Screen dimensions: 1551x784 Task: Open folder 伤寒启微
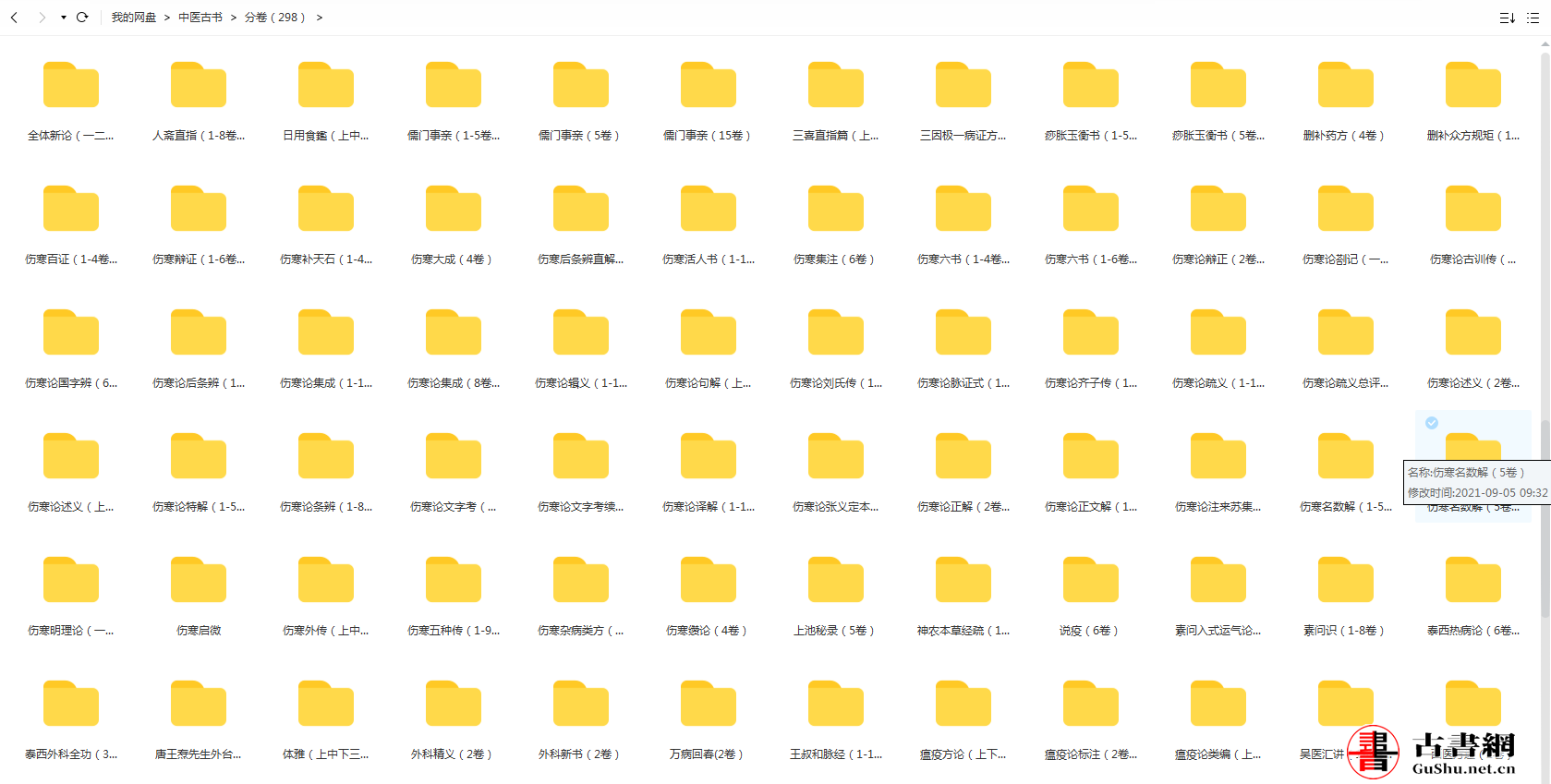199,581
